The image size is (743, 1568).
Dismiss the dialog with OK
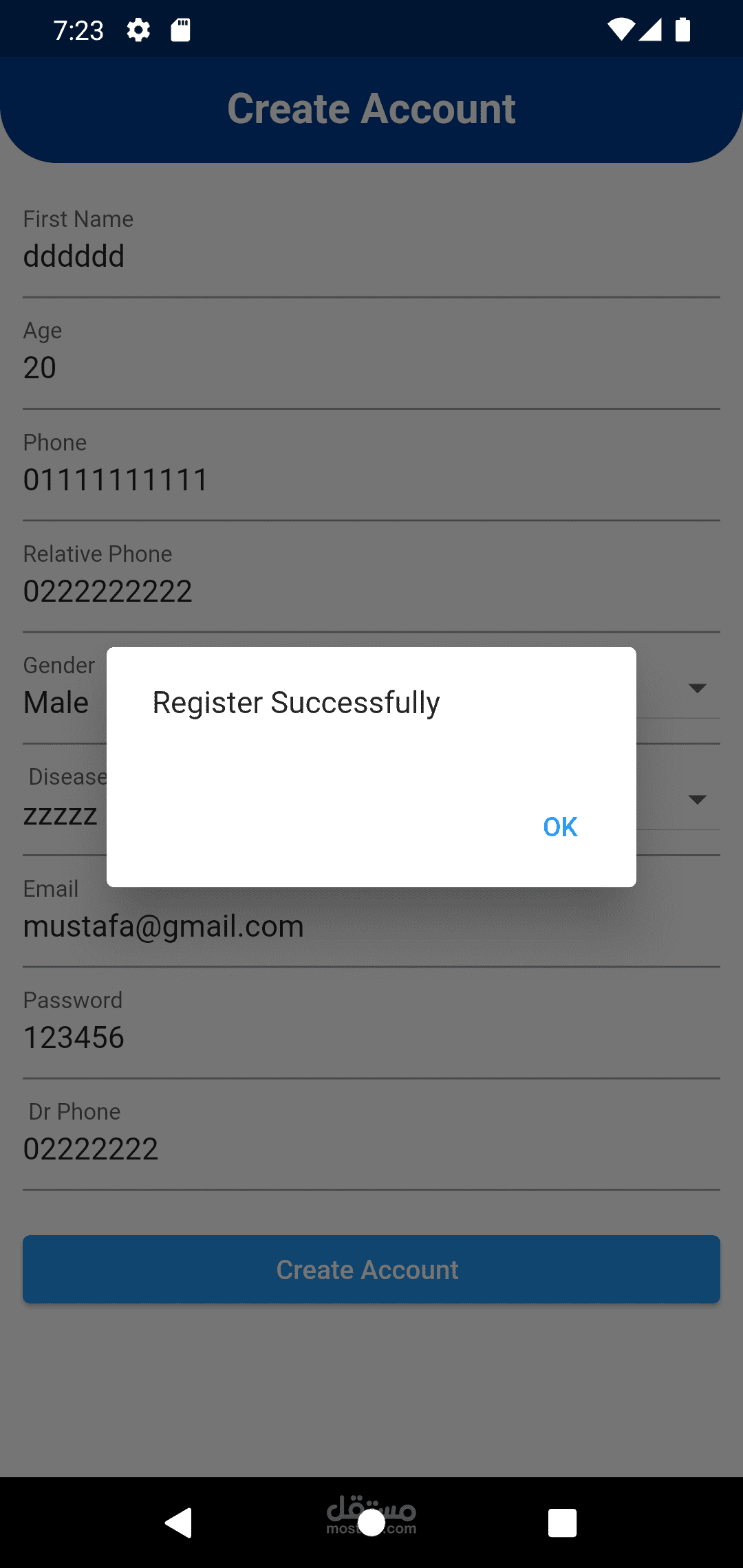tap(560, 827)
